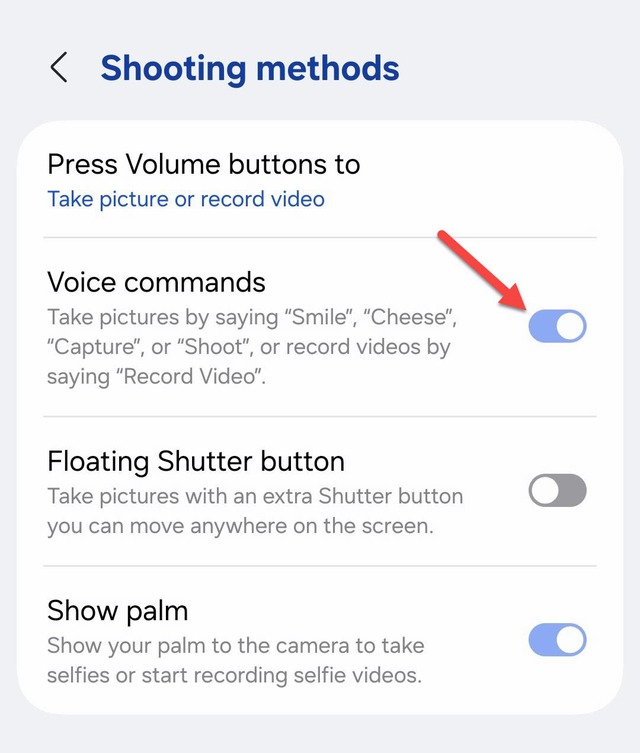
Task: Open Press Volume buttons to setting
Action: point(204,180)
